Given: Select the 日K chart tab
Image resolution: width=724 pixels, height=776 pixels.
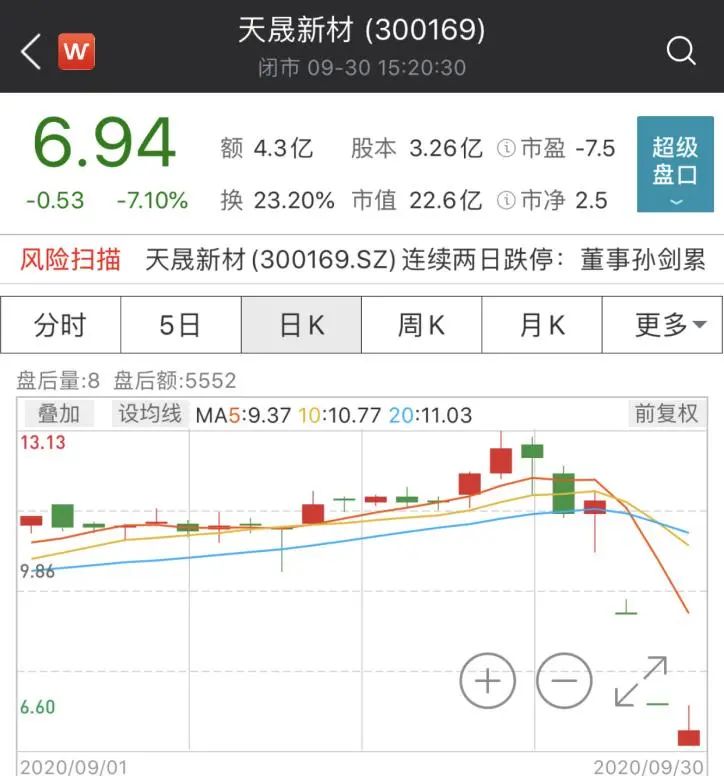Looking at the screenshot, I should coord(301,325).
